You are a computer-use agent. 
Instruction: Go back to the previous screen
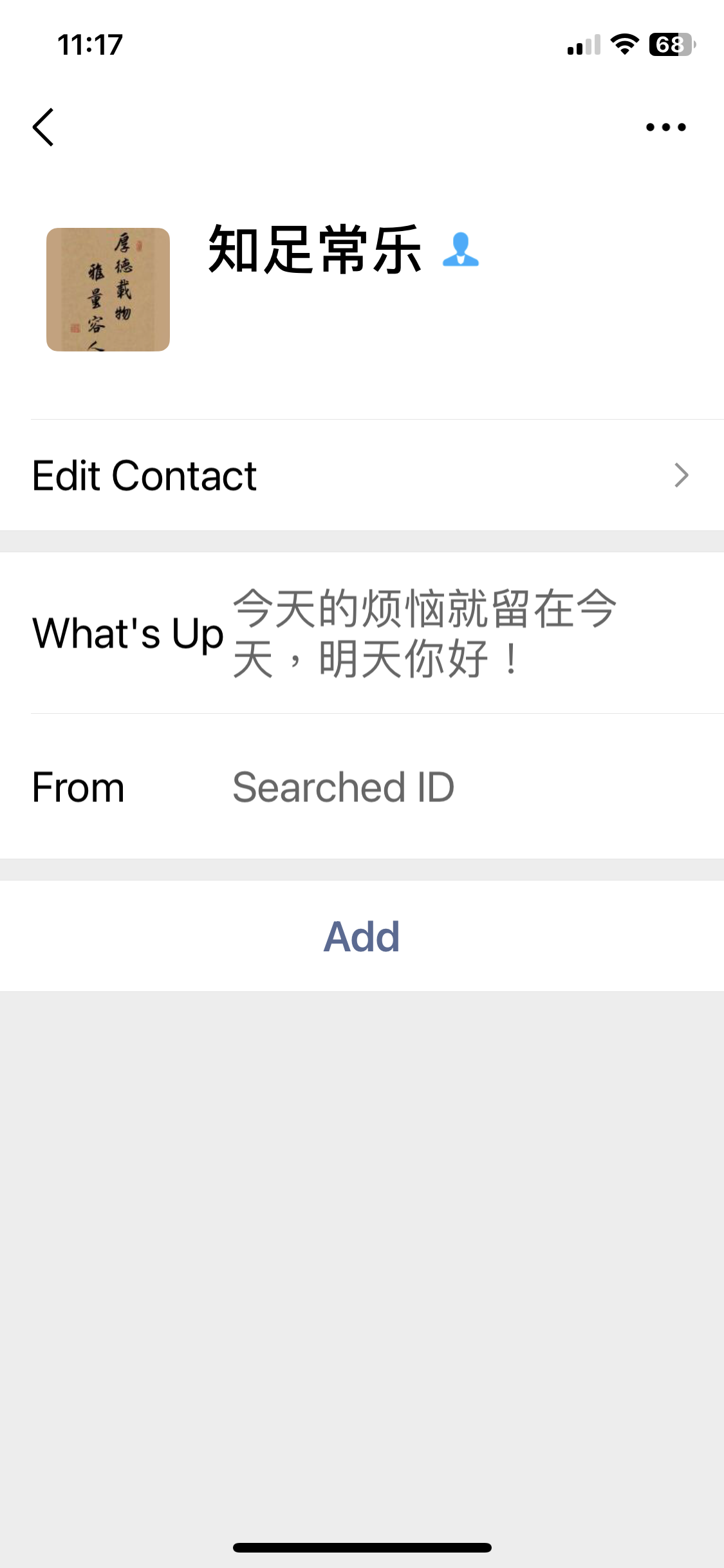pos(43,127)
